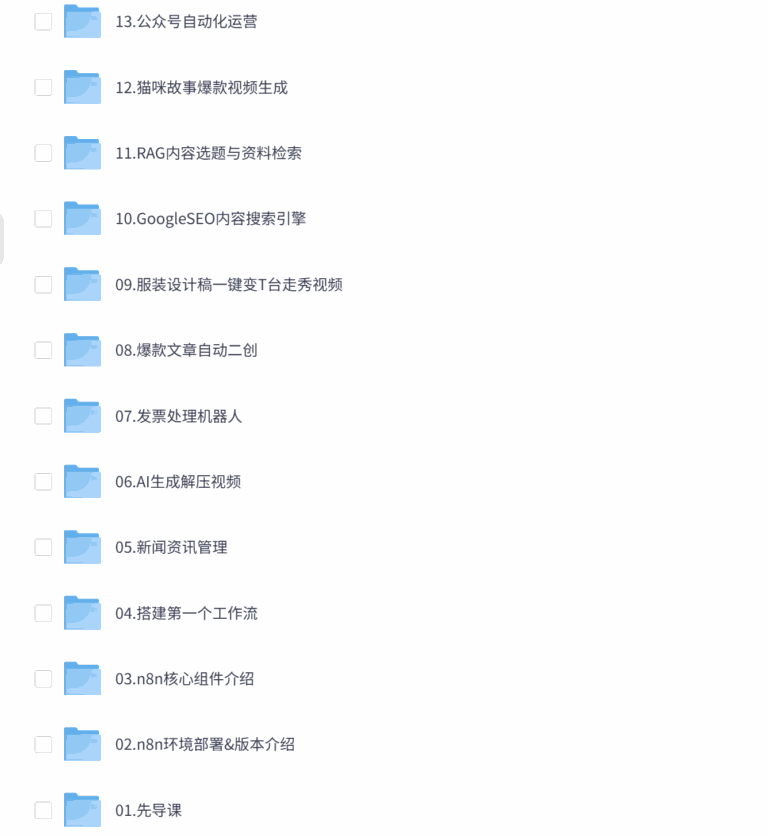Screen dimensions: 768x836
Task: Check the box for 10.GoogleSEO内容搜索引擎
Action: coord(43,218)
